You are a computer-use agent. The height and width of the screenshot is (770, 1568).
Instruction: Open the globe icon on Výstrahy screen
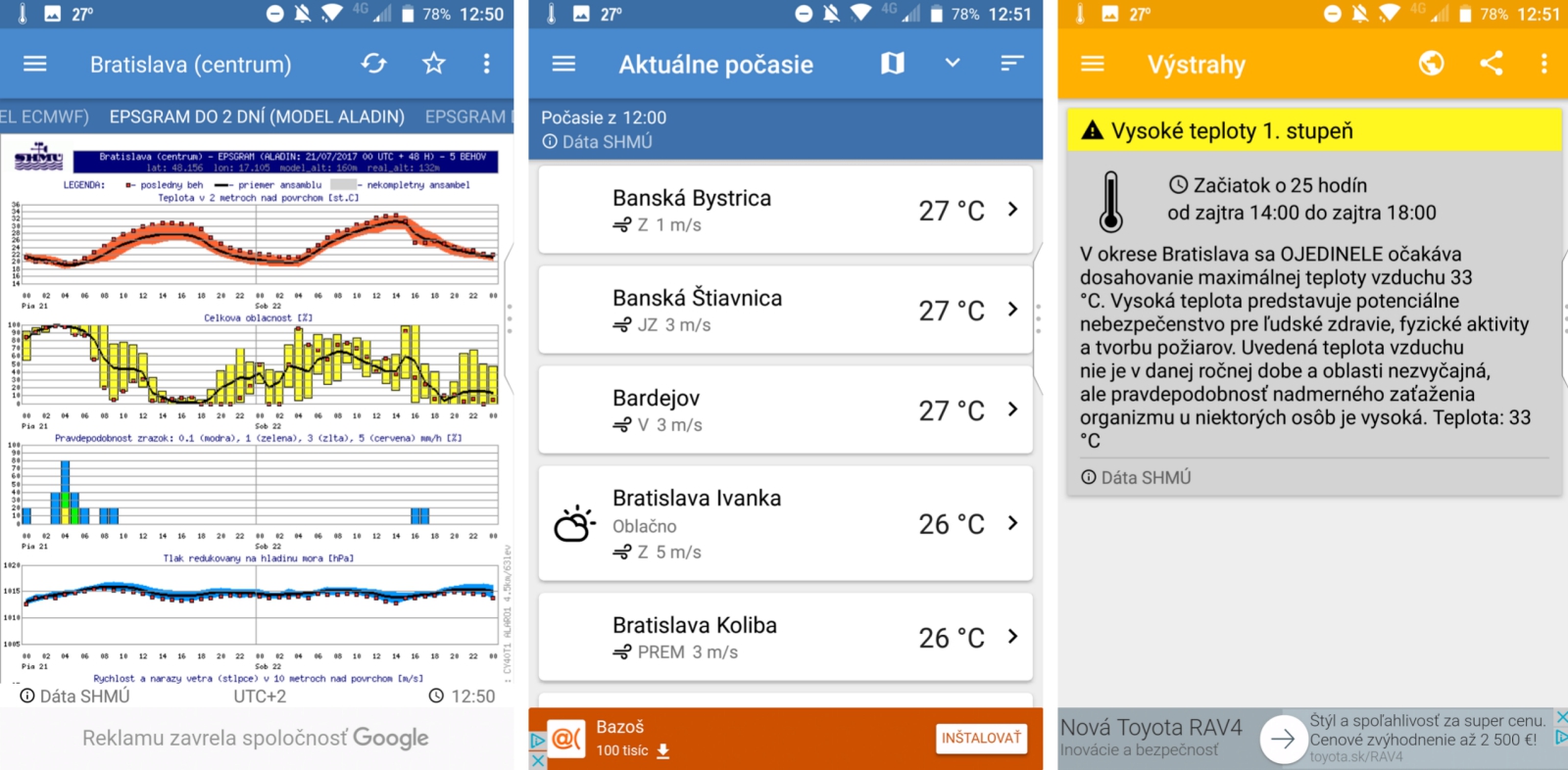1431,64
